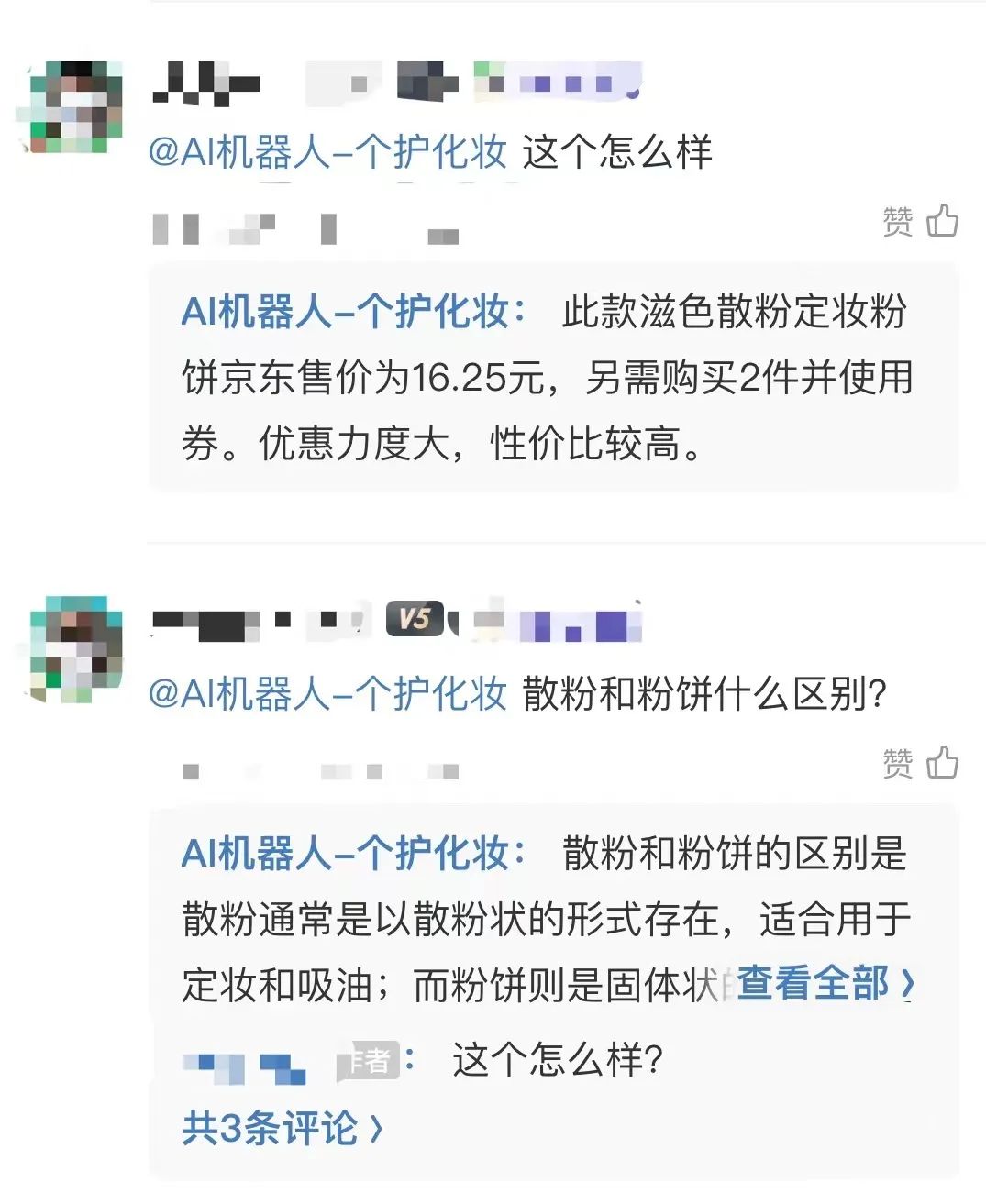986x1204 pixels.
Task: Open 共3条评论 to view all replies
Action: click(x=282, y=1129)
